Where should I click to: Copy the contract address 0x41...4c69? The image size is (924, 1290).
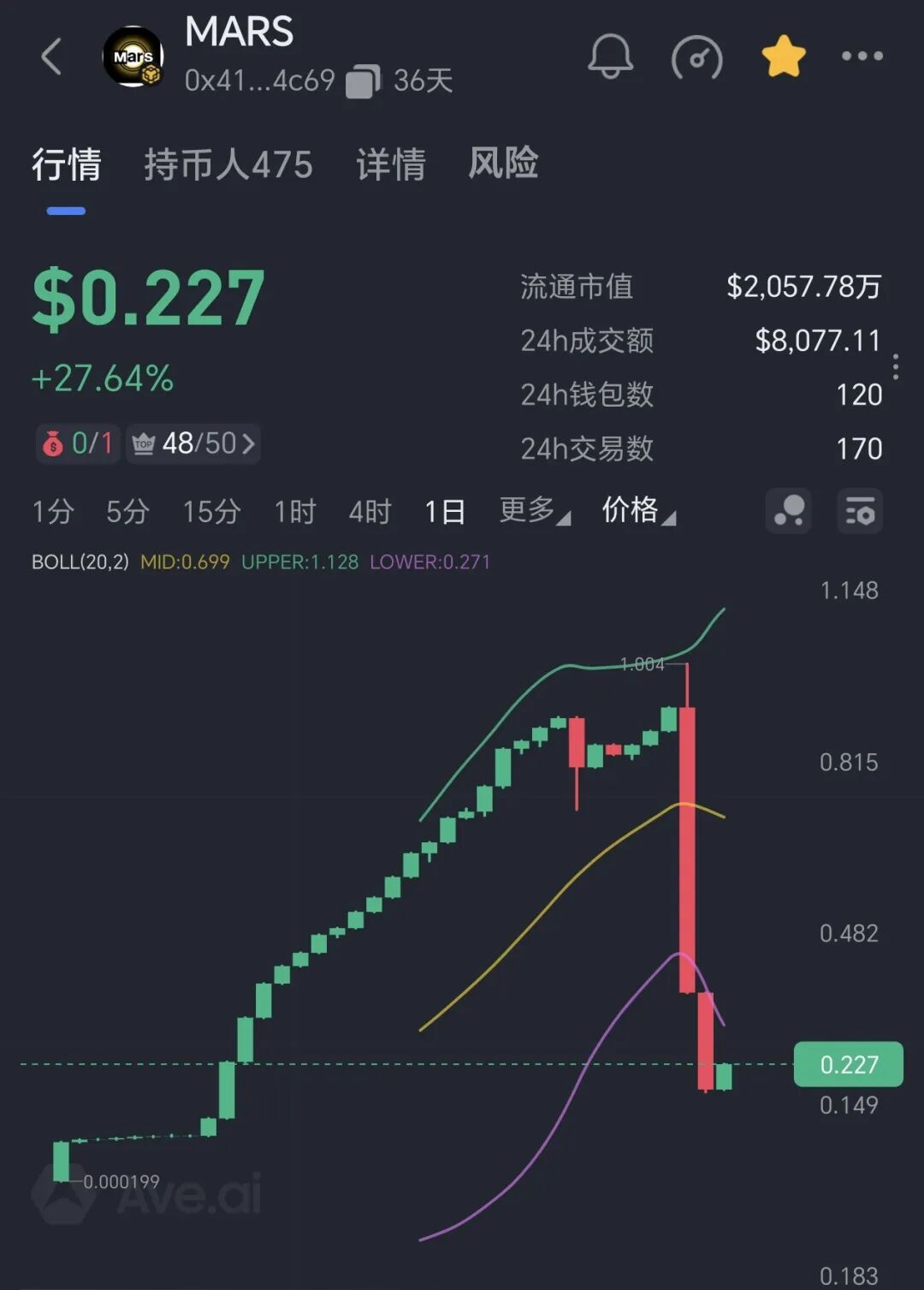click(x=363, y=82)
